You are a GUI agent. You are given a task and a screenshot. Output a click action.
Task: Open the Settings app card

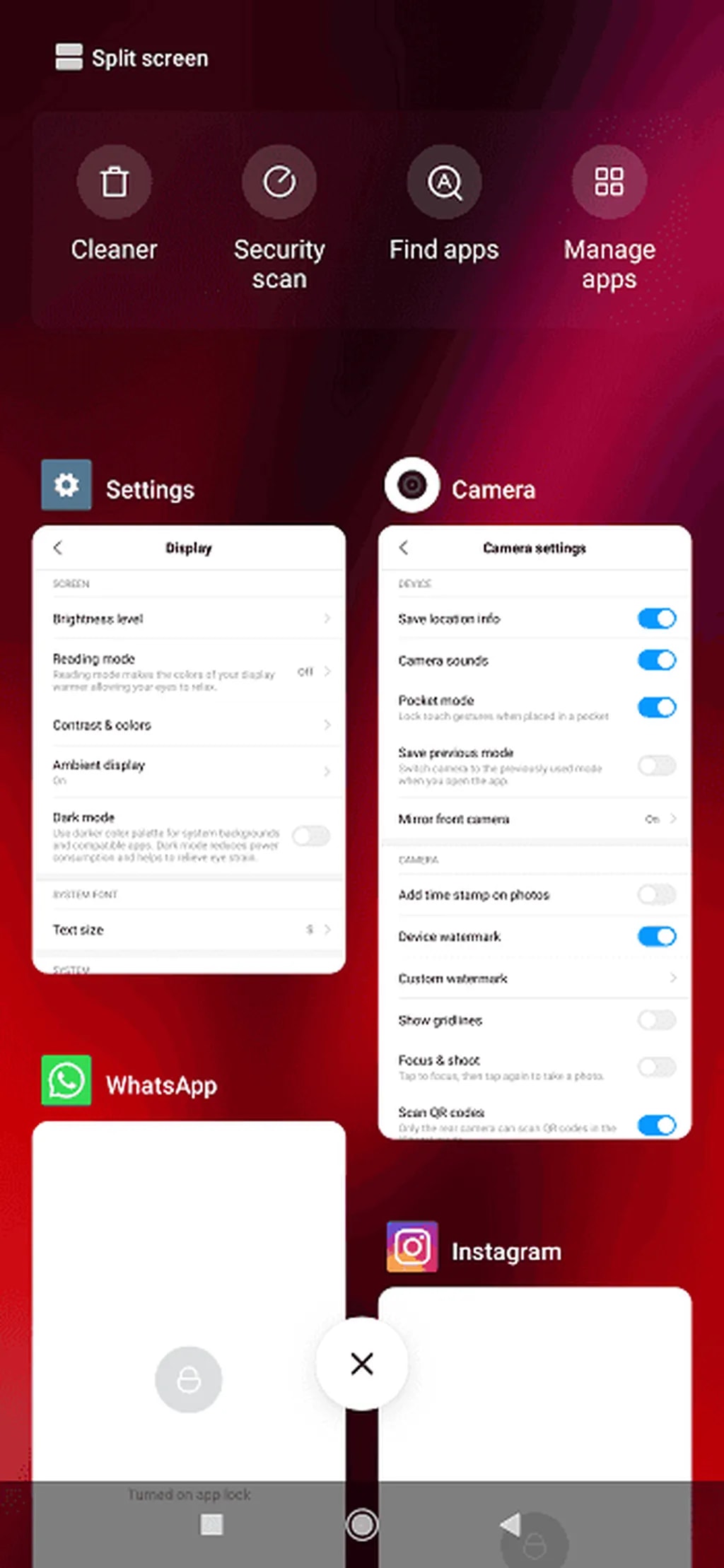click(x=189, y=749)
